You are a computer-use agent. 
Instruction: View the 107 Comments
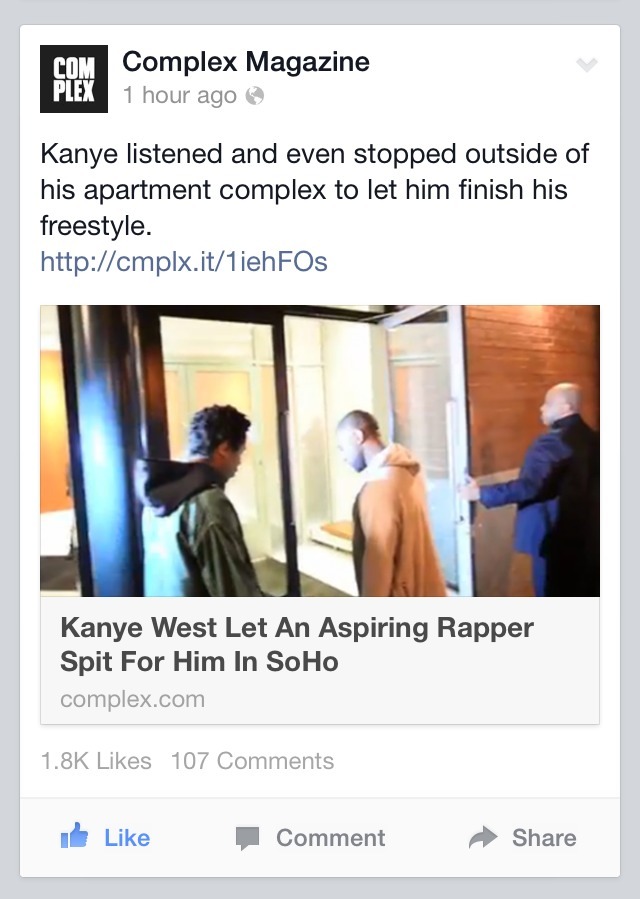click(x=252, y=761)
